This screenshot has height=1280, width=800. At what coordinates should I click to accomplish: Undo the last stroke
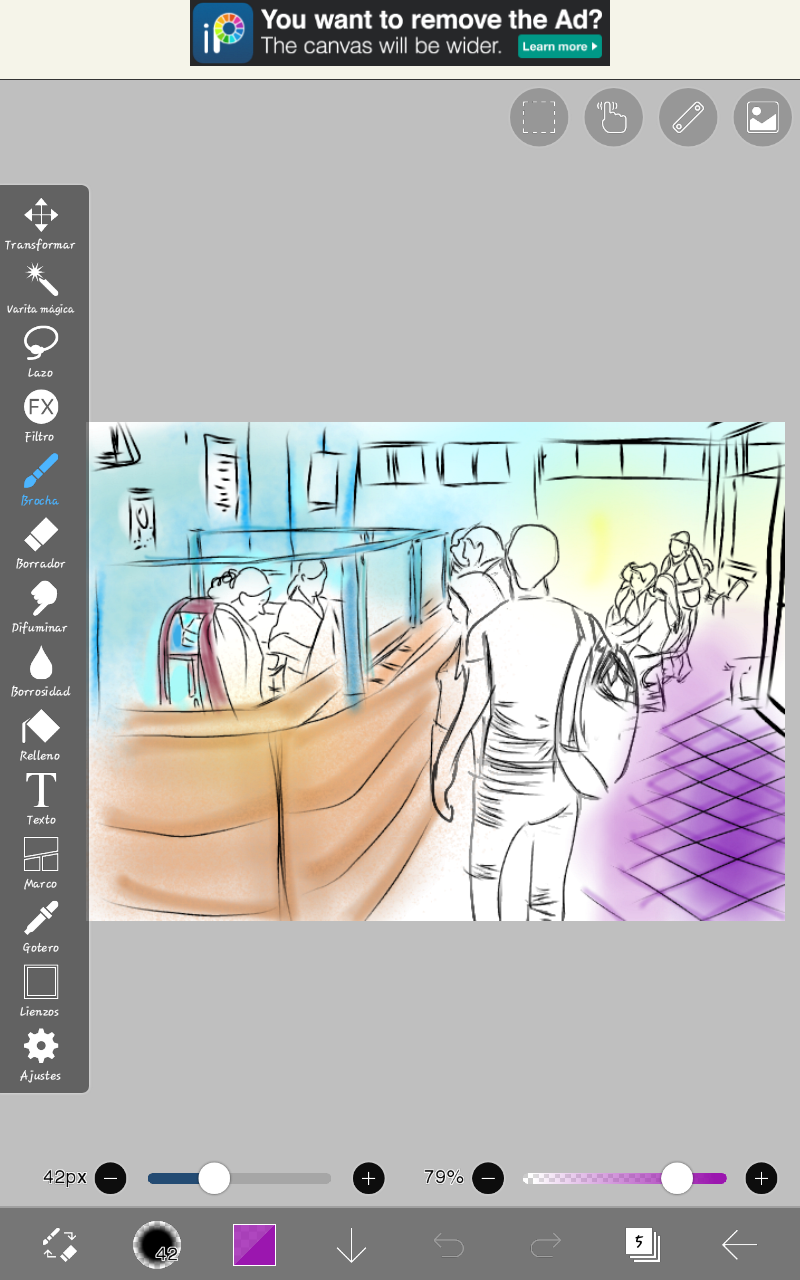coord(448,1245)
